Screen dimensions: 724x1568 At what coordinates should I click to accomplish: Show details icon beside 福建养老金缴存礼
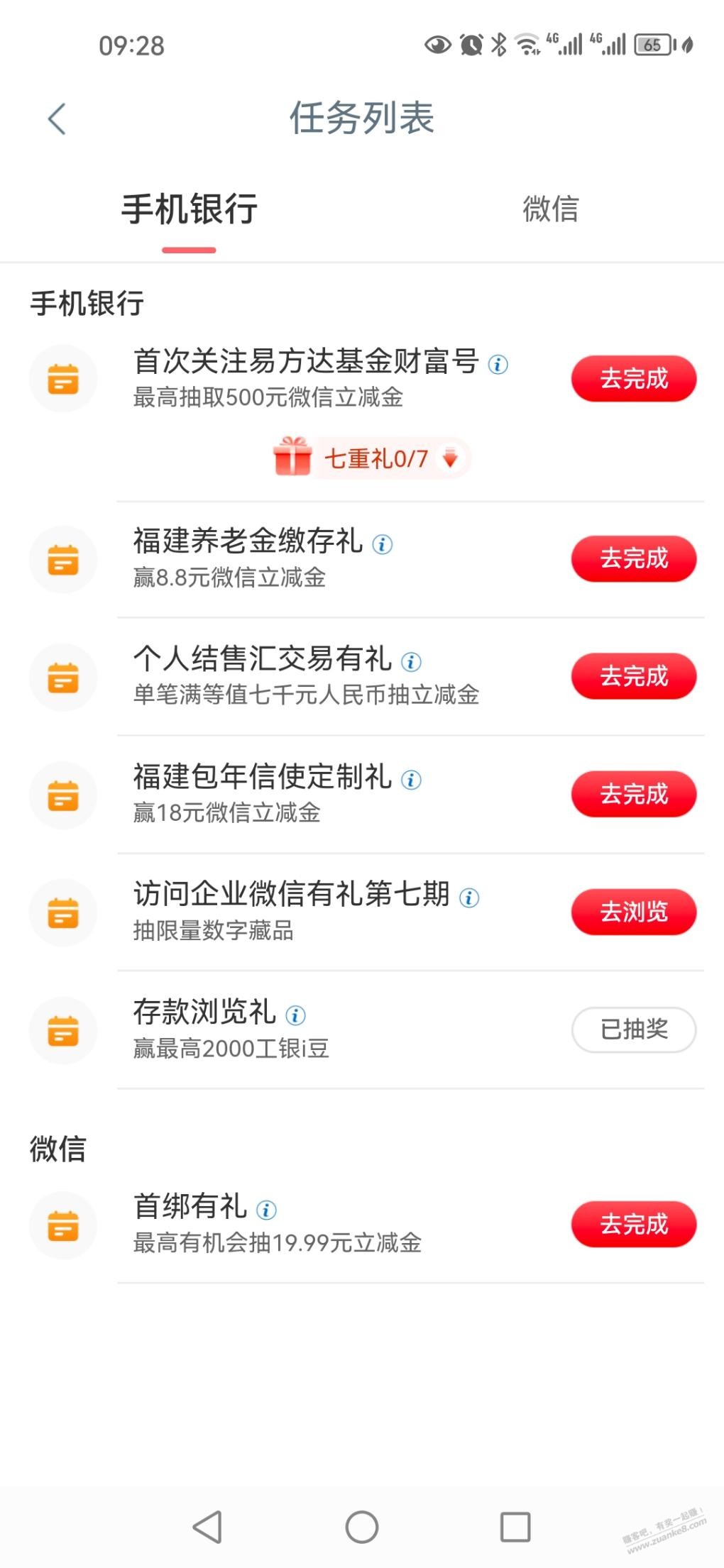pyautogui.click(x=383, y=544)
